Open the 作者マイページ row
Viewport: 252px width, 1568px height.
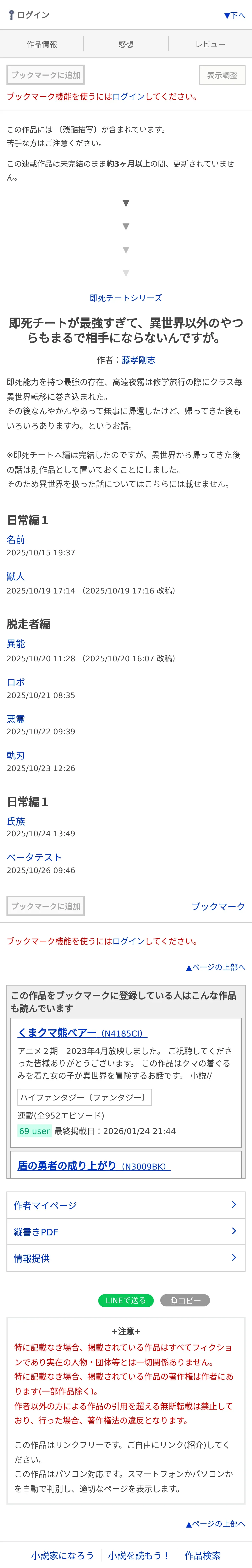click(126, 1205)
